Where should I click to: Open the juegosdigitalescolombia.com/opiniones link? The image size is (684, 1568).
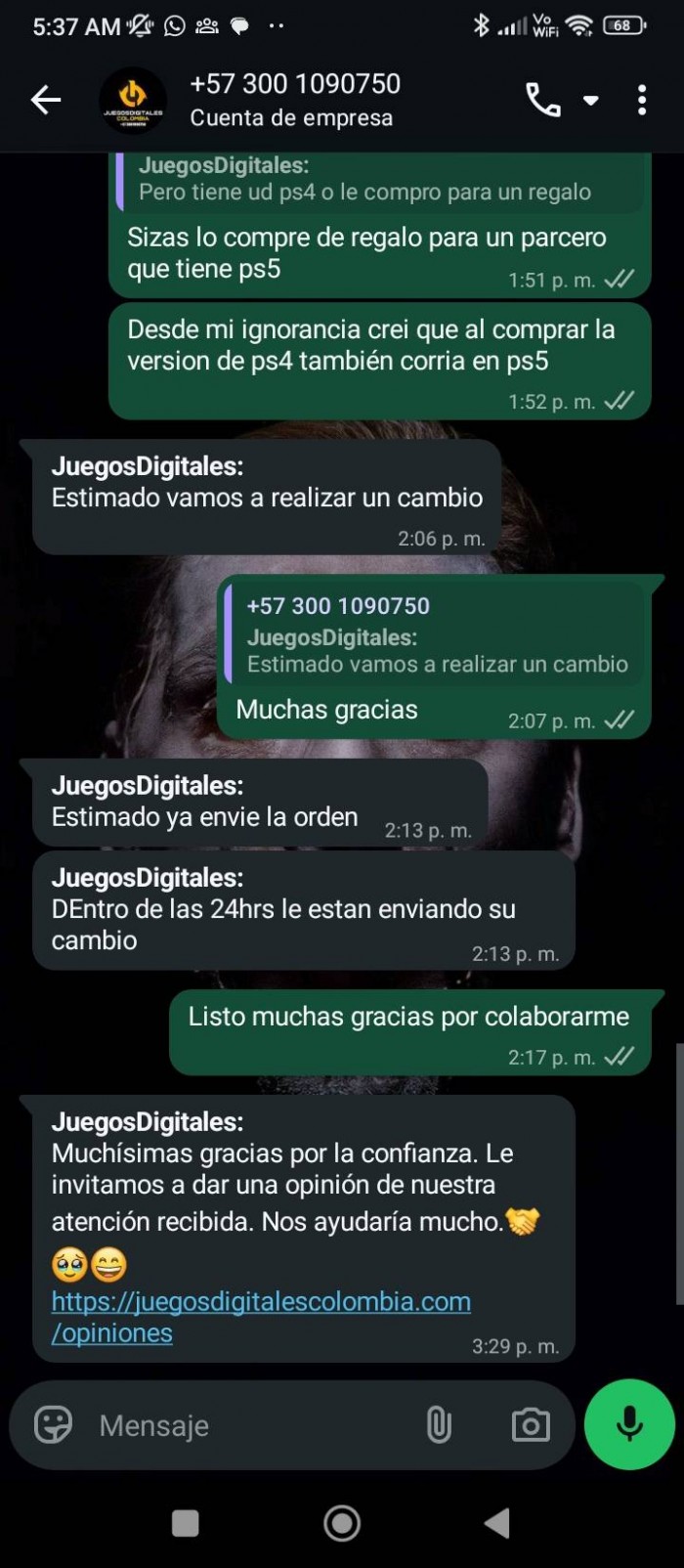point(261,1316)
